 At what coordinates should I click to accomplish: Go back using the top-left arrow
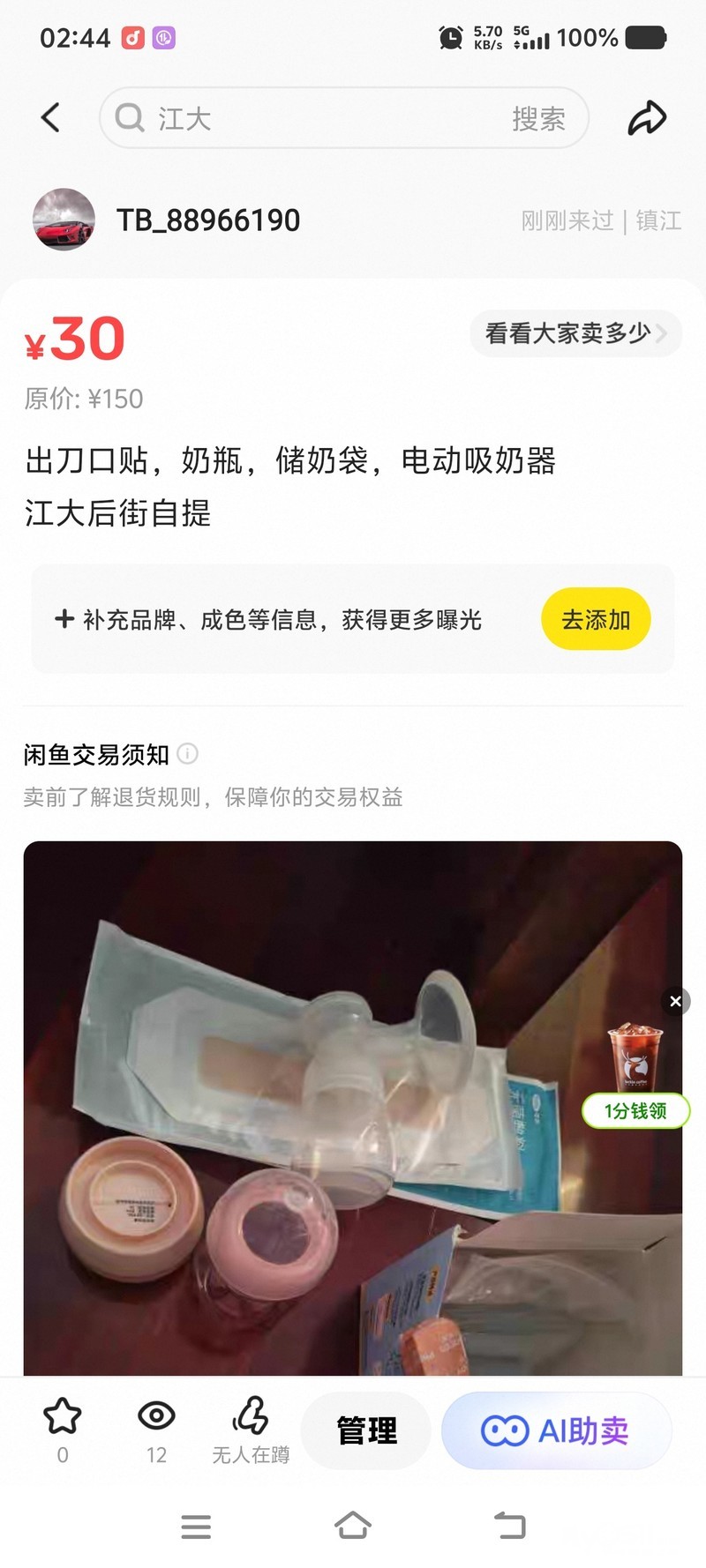(x=50, y=117)
